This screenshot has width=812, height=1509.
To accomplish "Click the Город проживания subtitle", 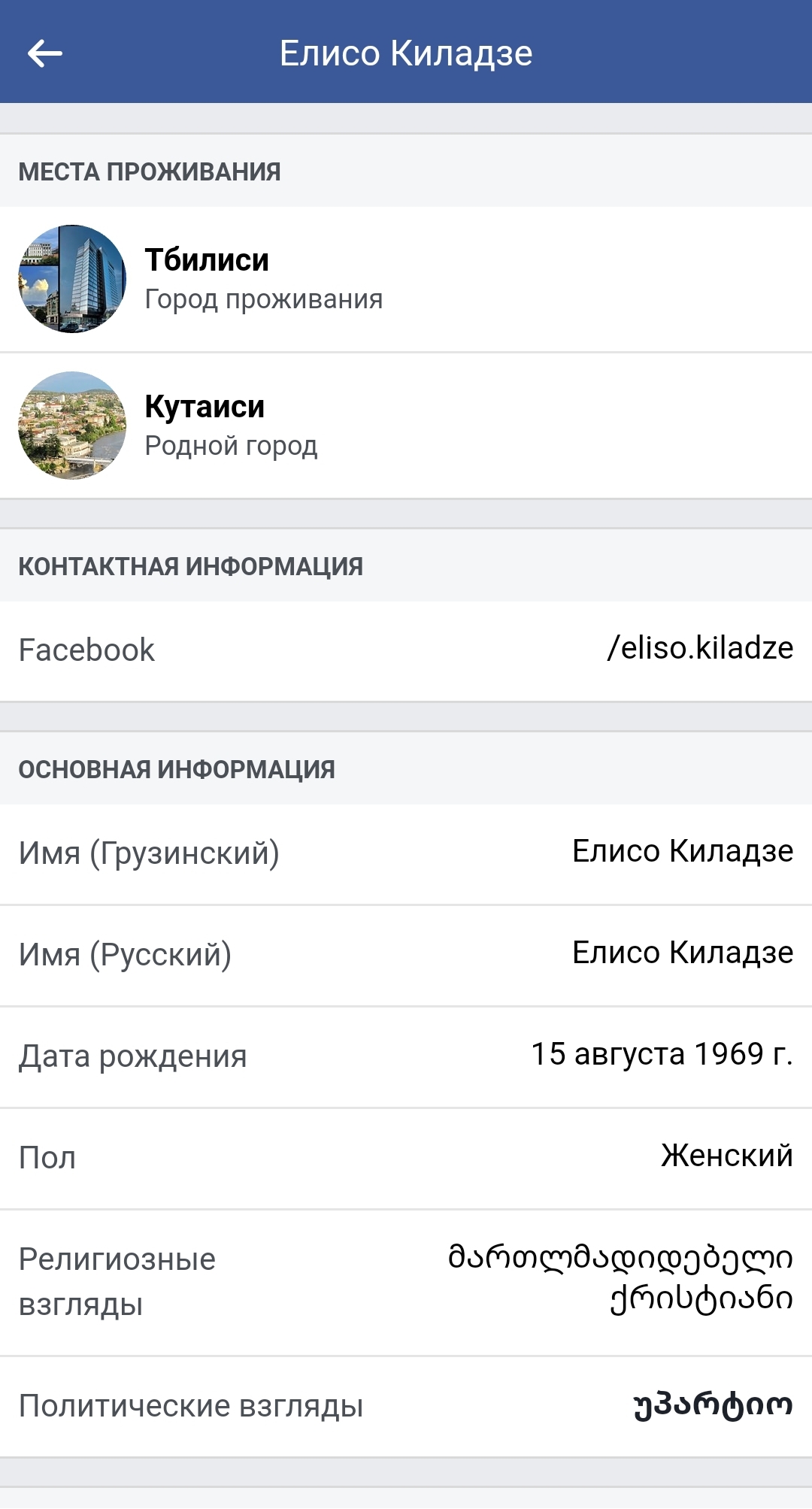I will [263, 298].
